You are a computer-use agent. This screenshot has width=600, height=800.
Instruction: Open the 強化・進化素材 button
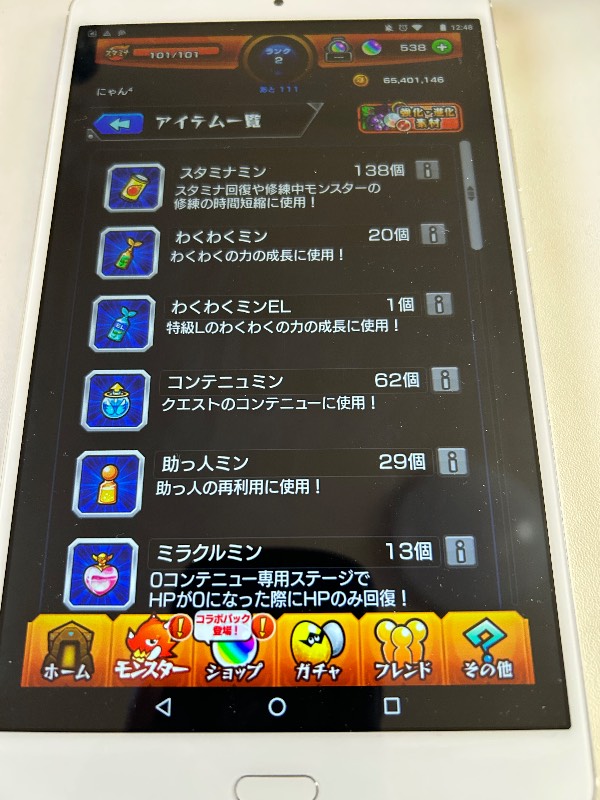[410, 118]
